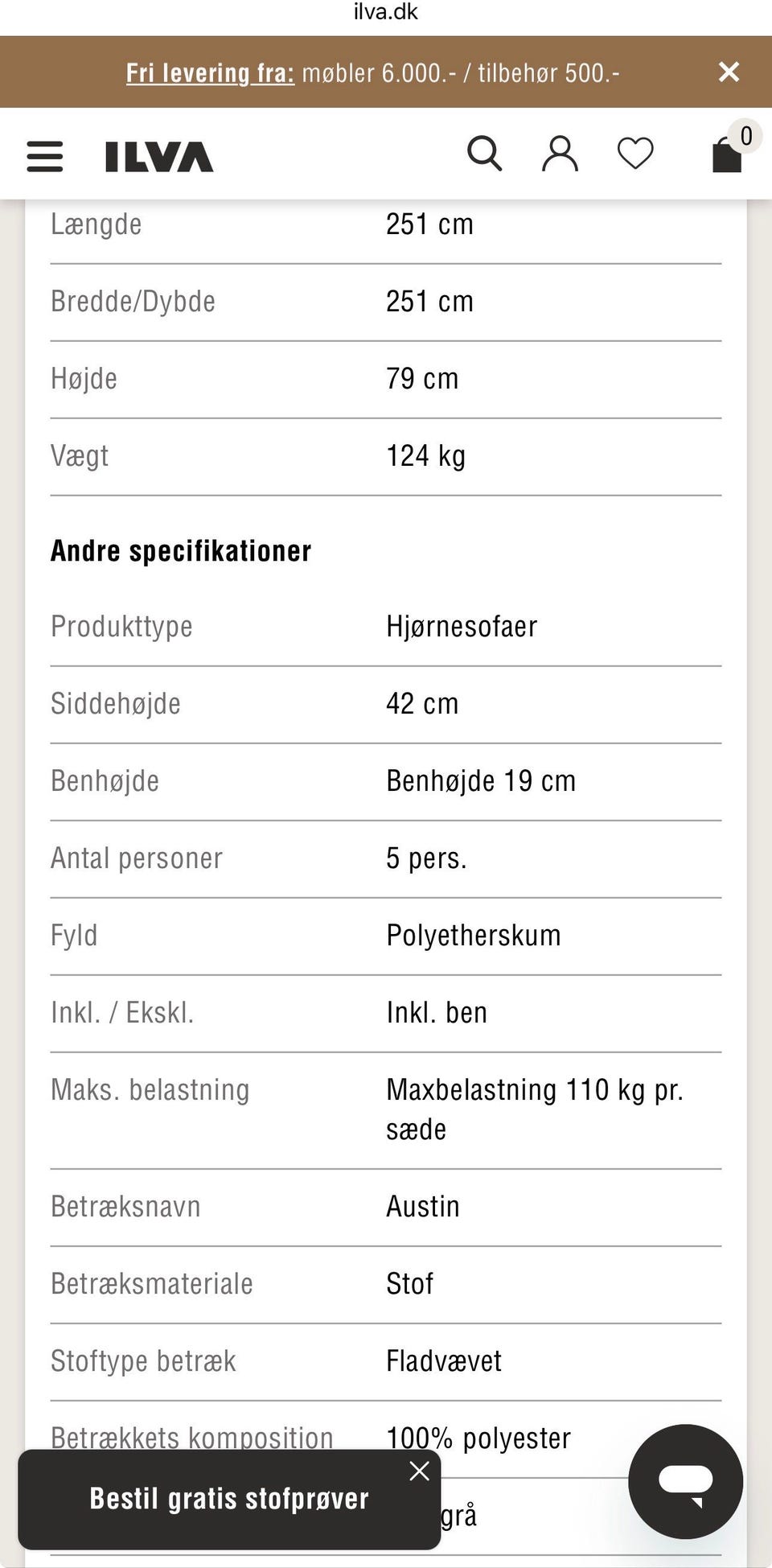Click the Hjørnesofaer product type value
Screen dimensions: 772x1568
click(x=461, y=627)
